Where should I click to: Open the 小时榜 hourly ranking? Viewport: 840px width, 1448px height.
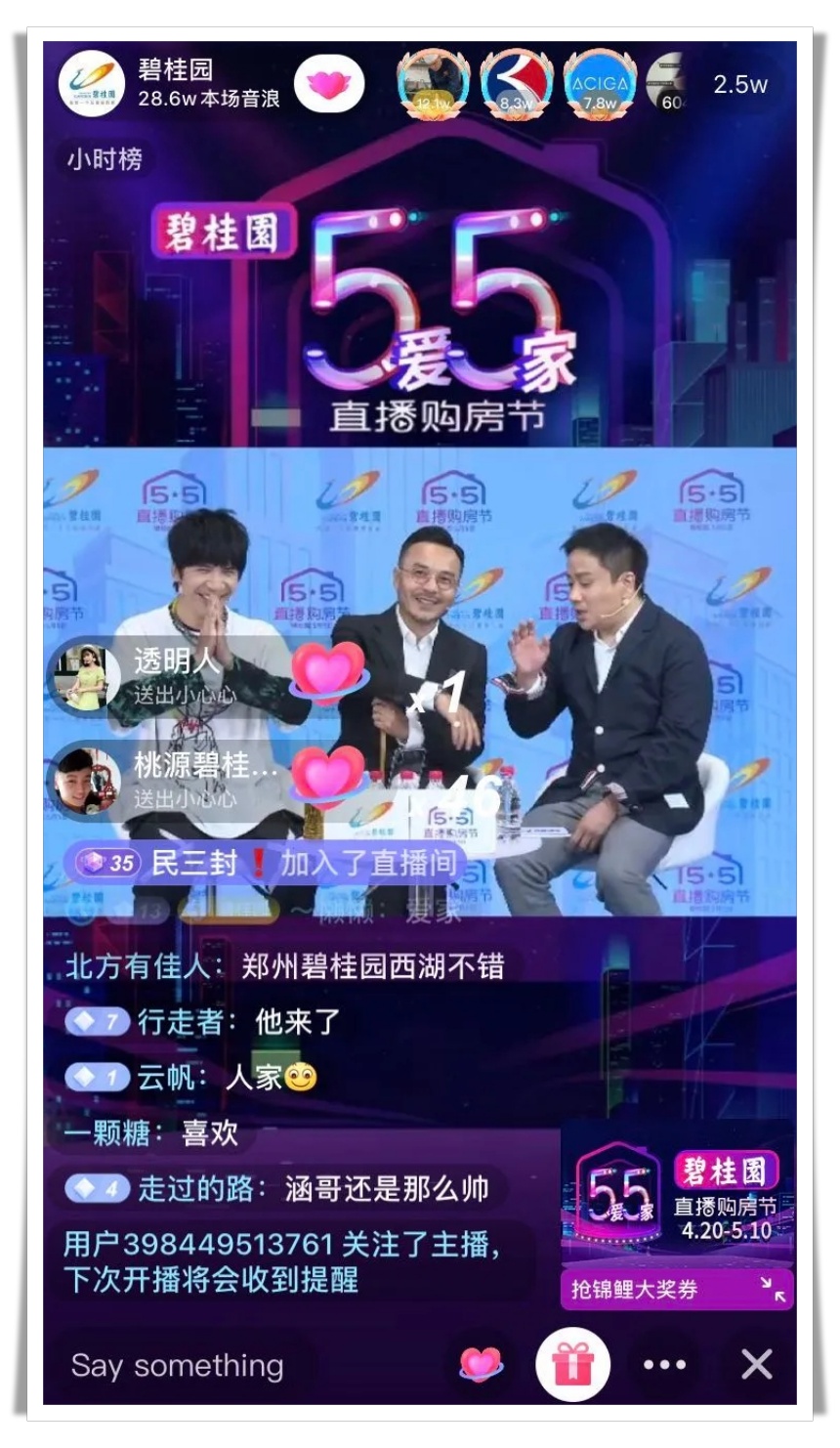pyautogui.click(x=105, y=158)
